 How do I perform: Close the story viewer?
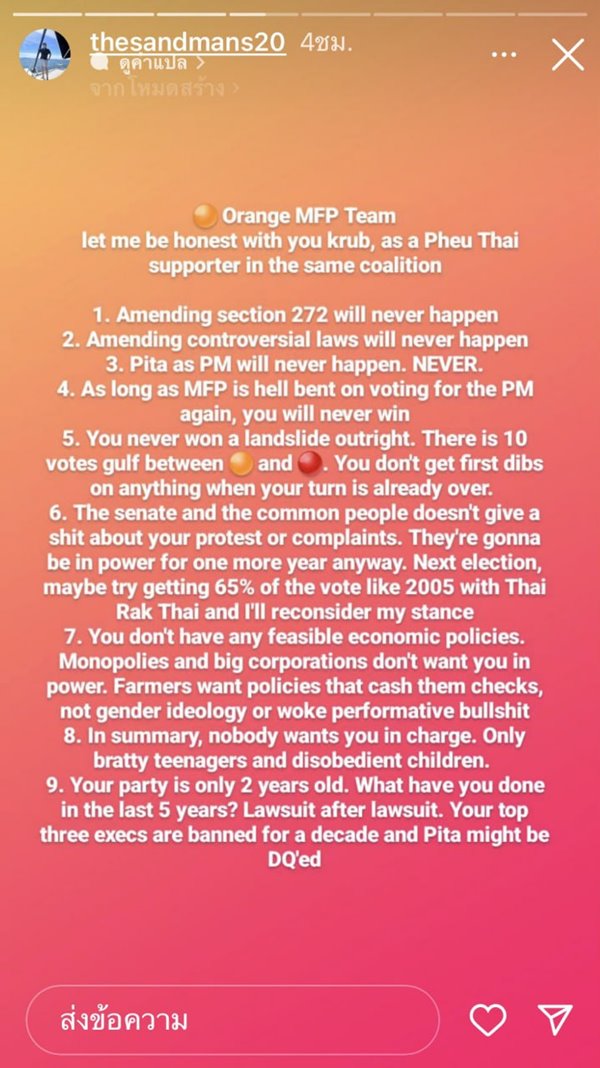[x=567, y=55]
